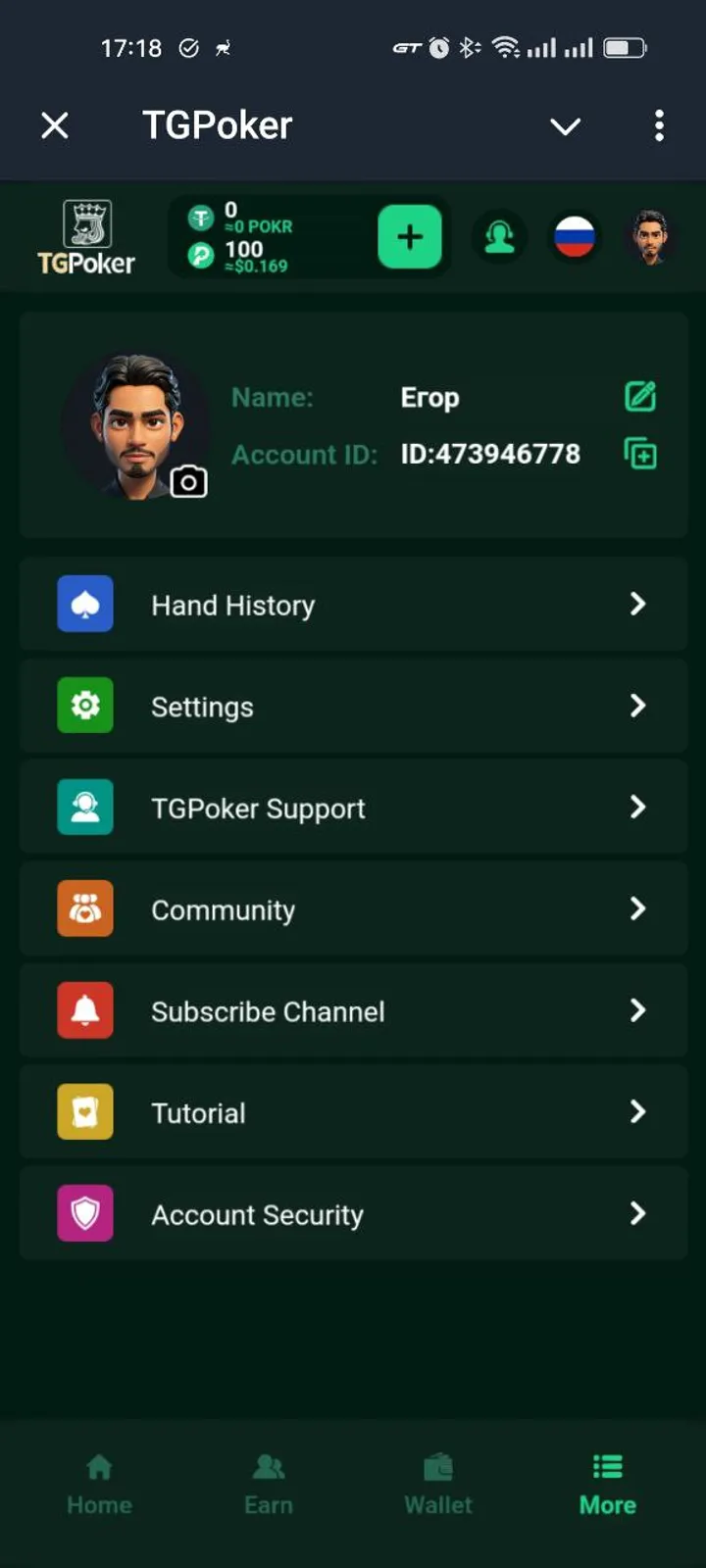Open the Tutorial card icon

point(85,1112)
